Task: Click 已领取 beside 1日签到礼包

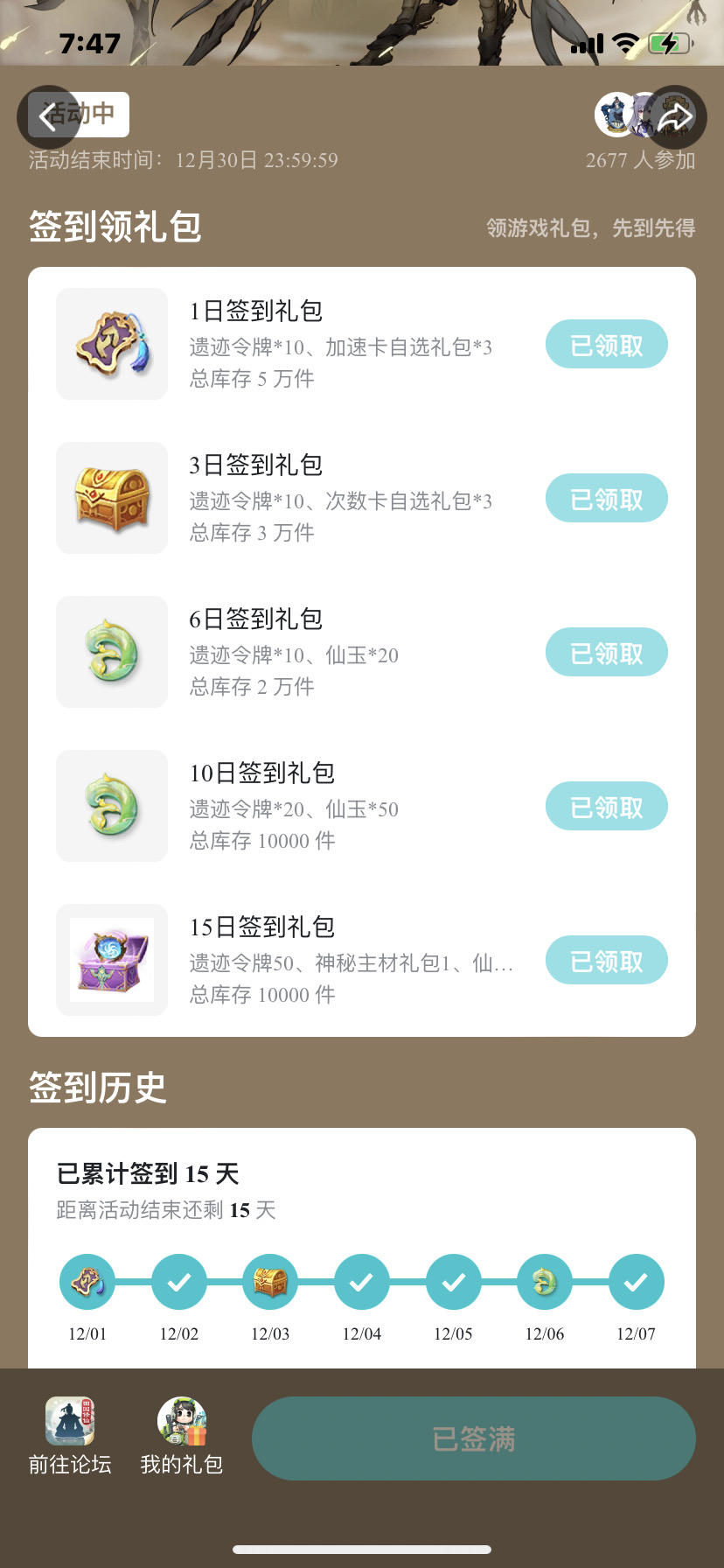Action: (606, 344)
